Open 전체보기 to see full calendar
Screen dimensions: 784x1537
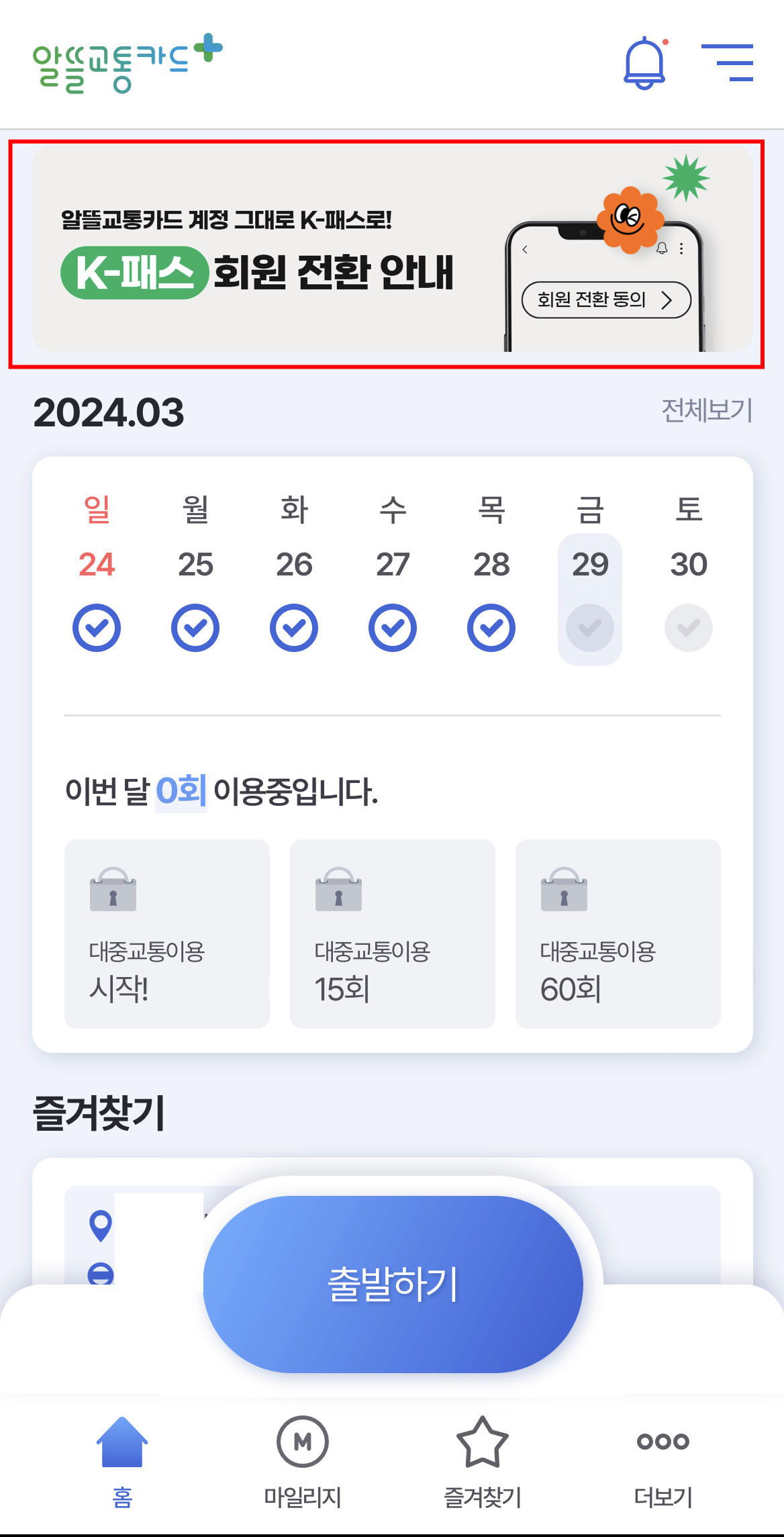tap(704, 412)
